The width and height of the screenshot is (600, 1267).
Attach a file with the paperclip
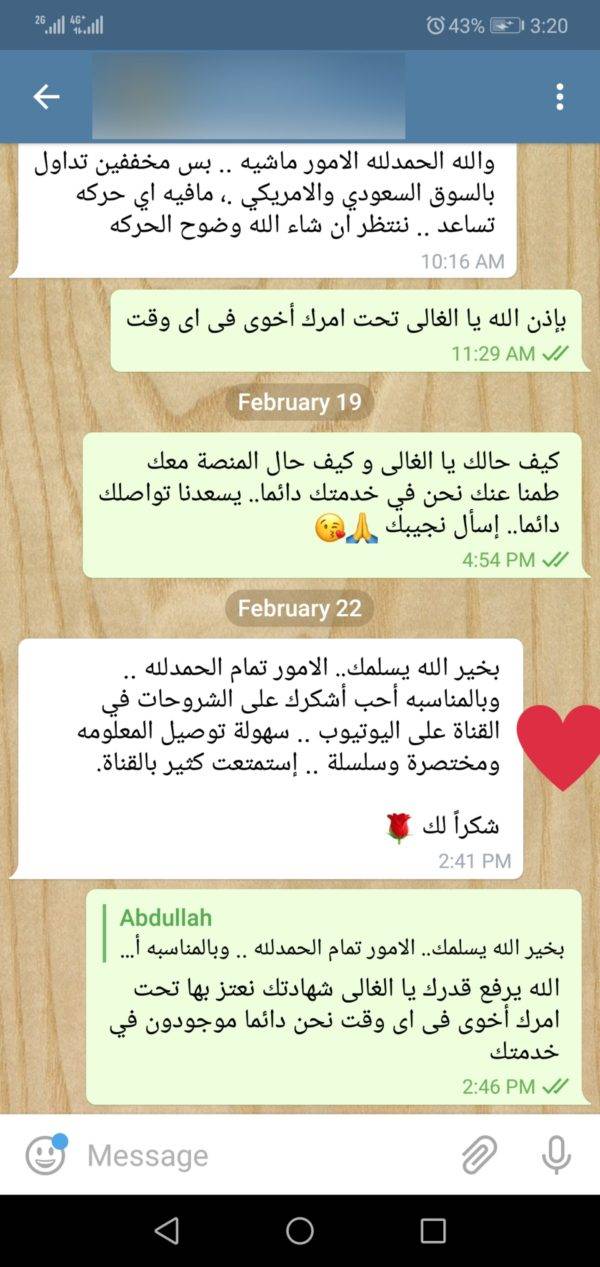tap(480, 1155)
